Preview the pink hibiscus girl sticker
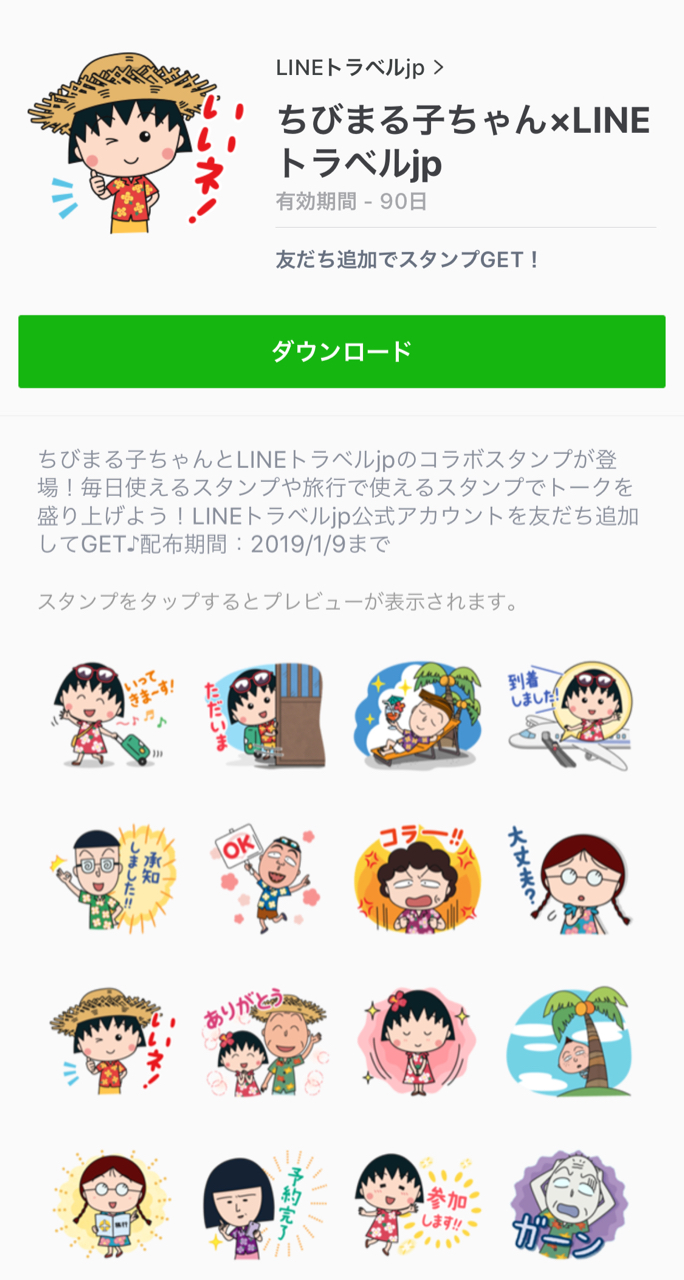684x1280 pixels. pos(418,1040)
